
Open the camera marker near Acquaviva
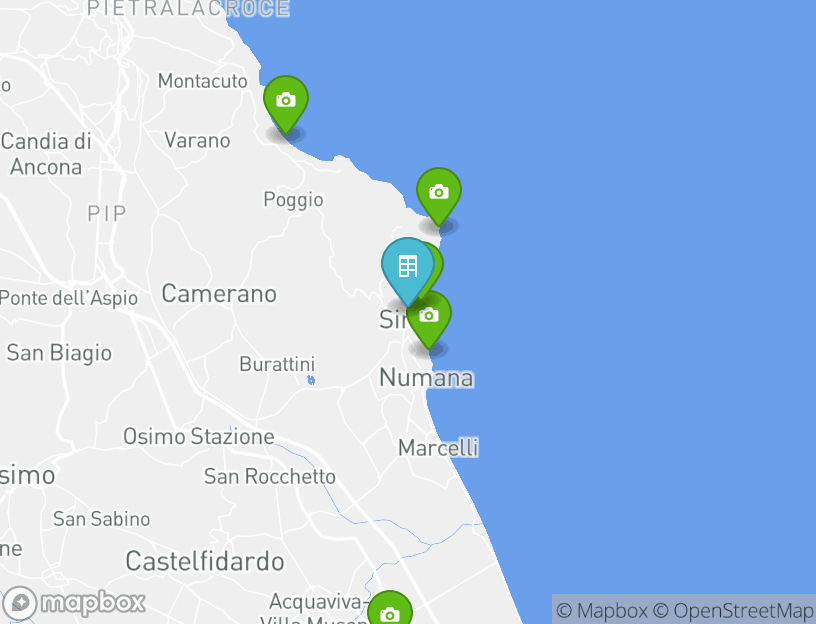[x=389, y=613]
